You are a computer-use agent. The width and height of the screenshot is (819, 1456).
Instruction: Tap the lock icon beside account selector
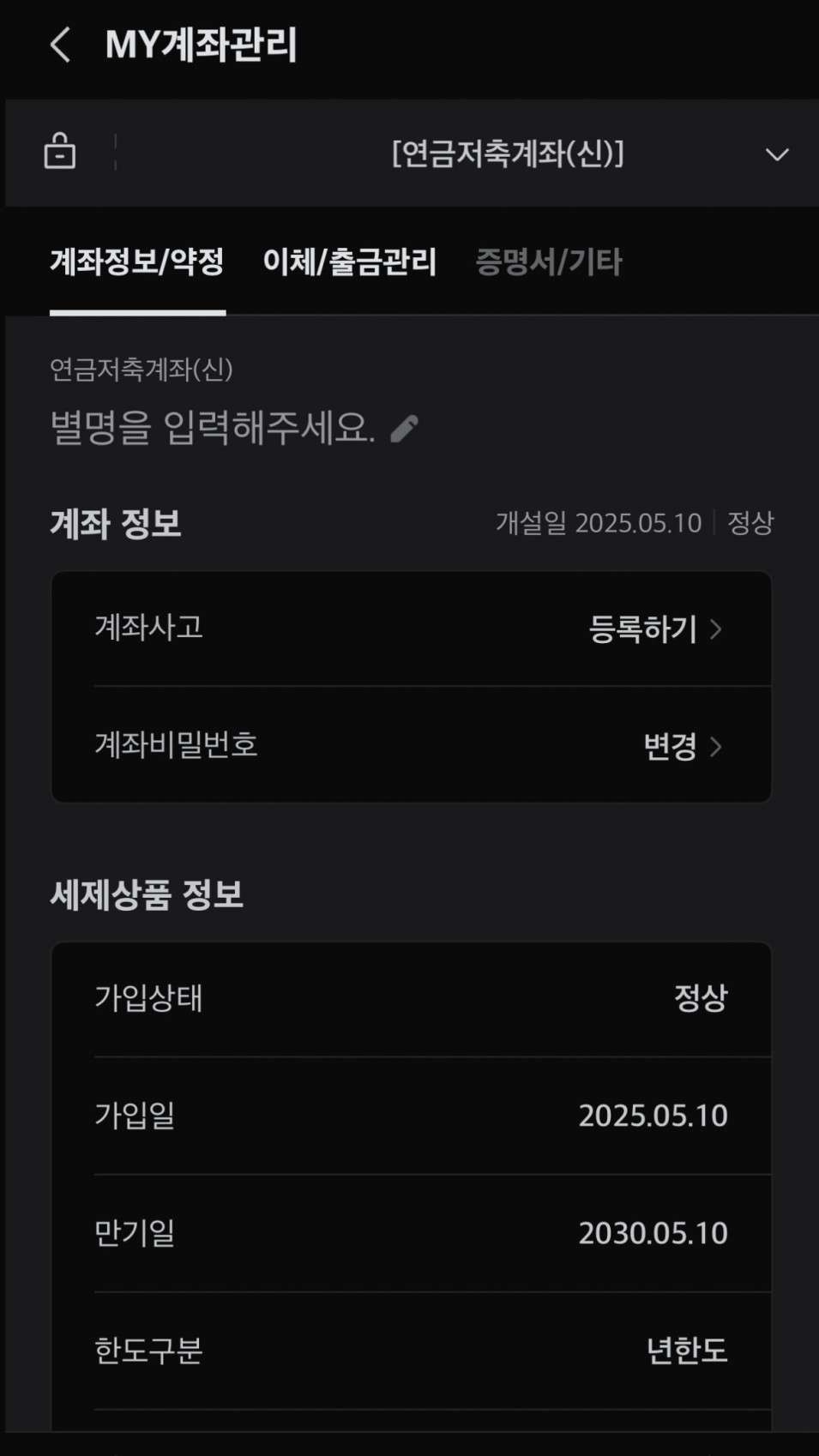pyautogui.click(x=60, y=152)
